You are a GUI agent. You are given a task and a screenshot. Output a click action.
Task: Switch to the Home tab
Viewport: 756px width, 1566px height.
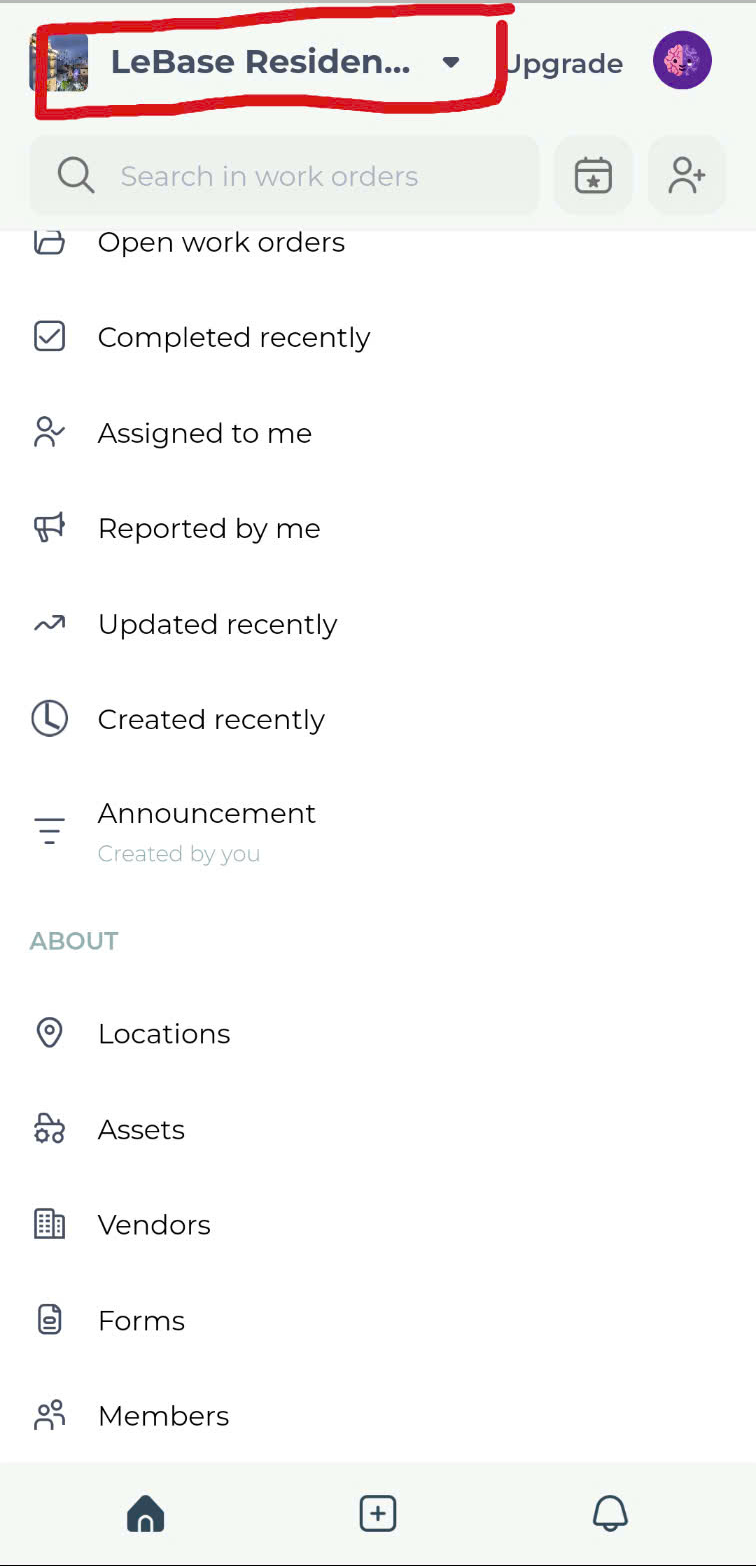coord(146,1513)
